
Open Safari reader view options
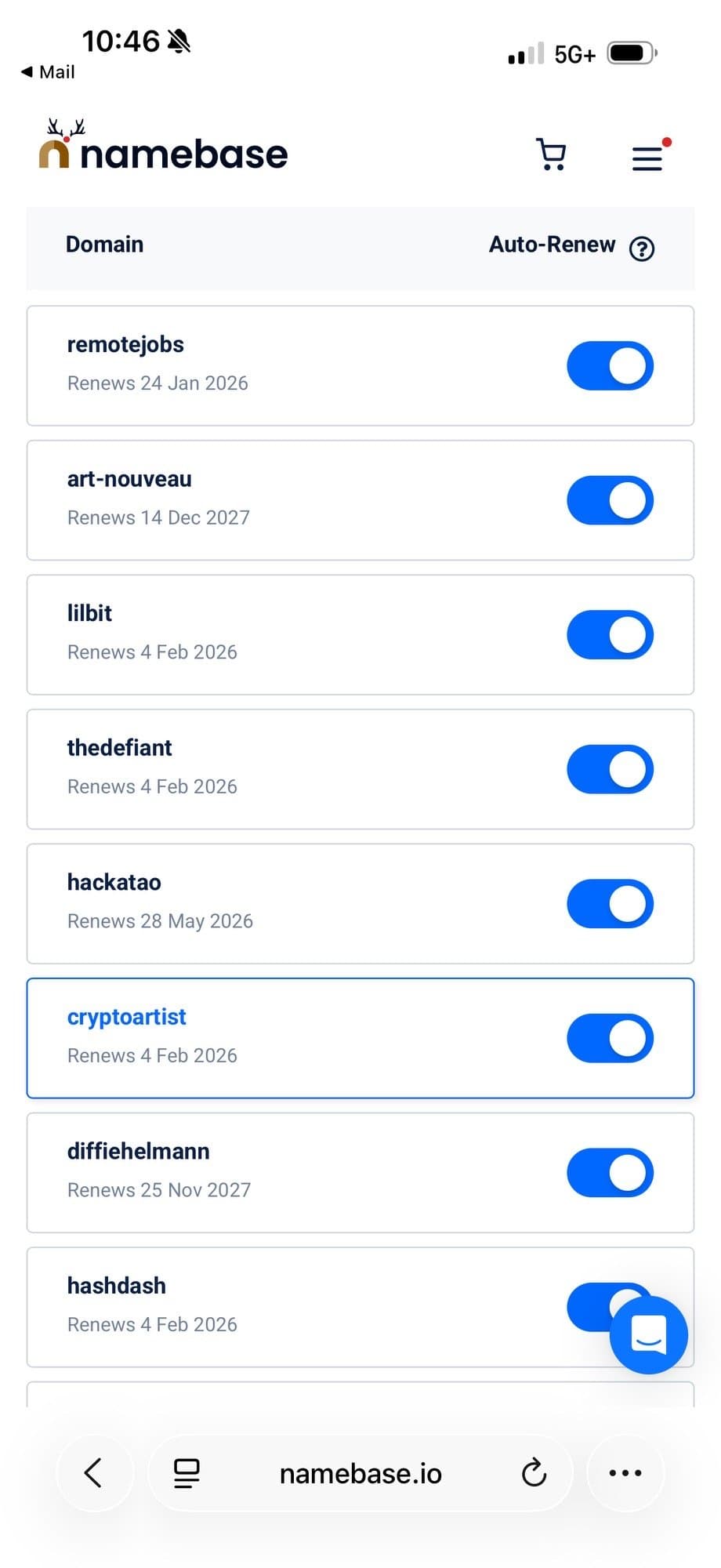185,1472
